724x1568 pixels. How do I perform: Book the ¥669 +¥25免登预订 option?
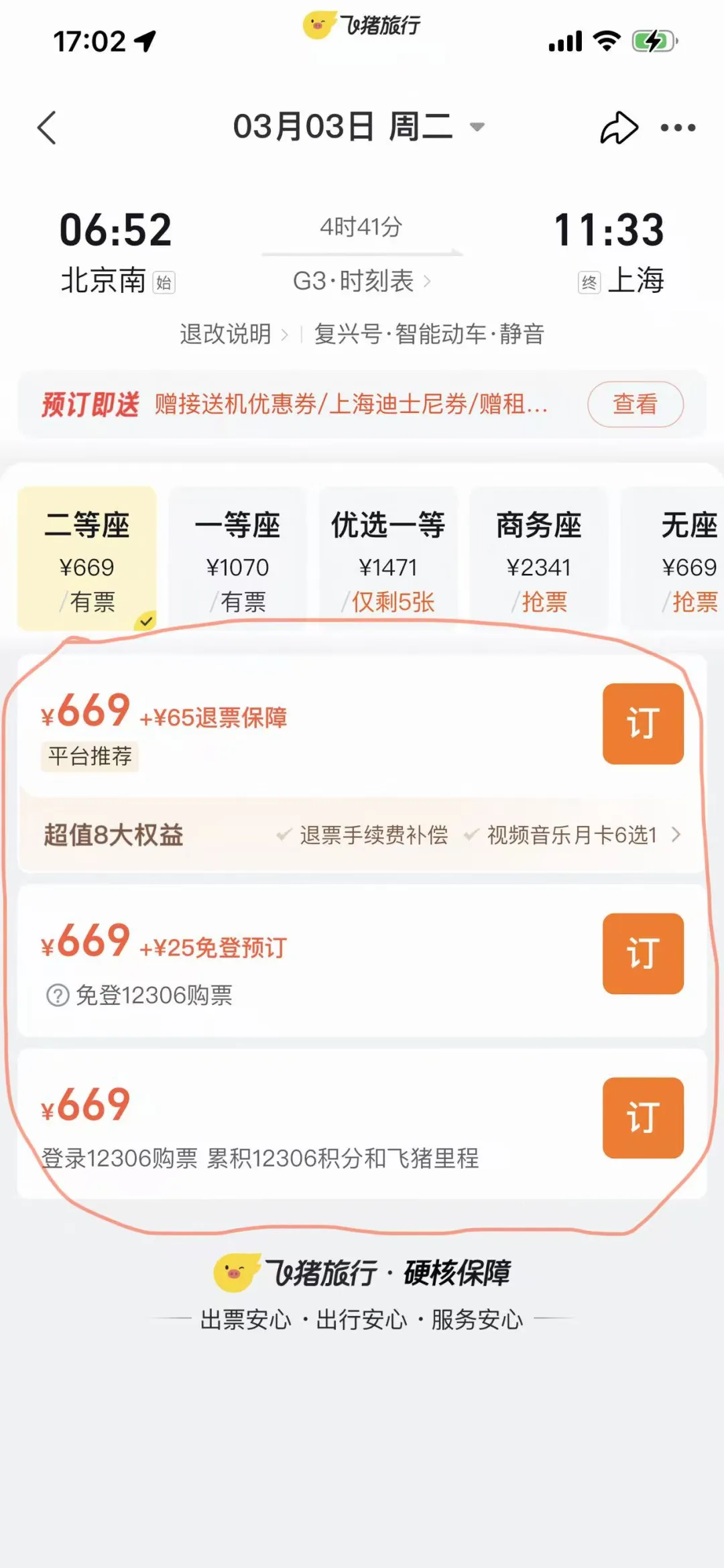tap(642, 953)
